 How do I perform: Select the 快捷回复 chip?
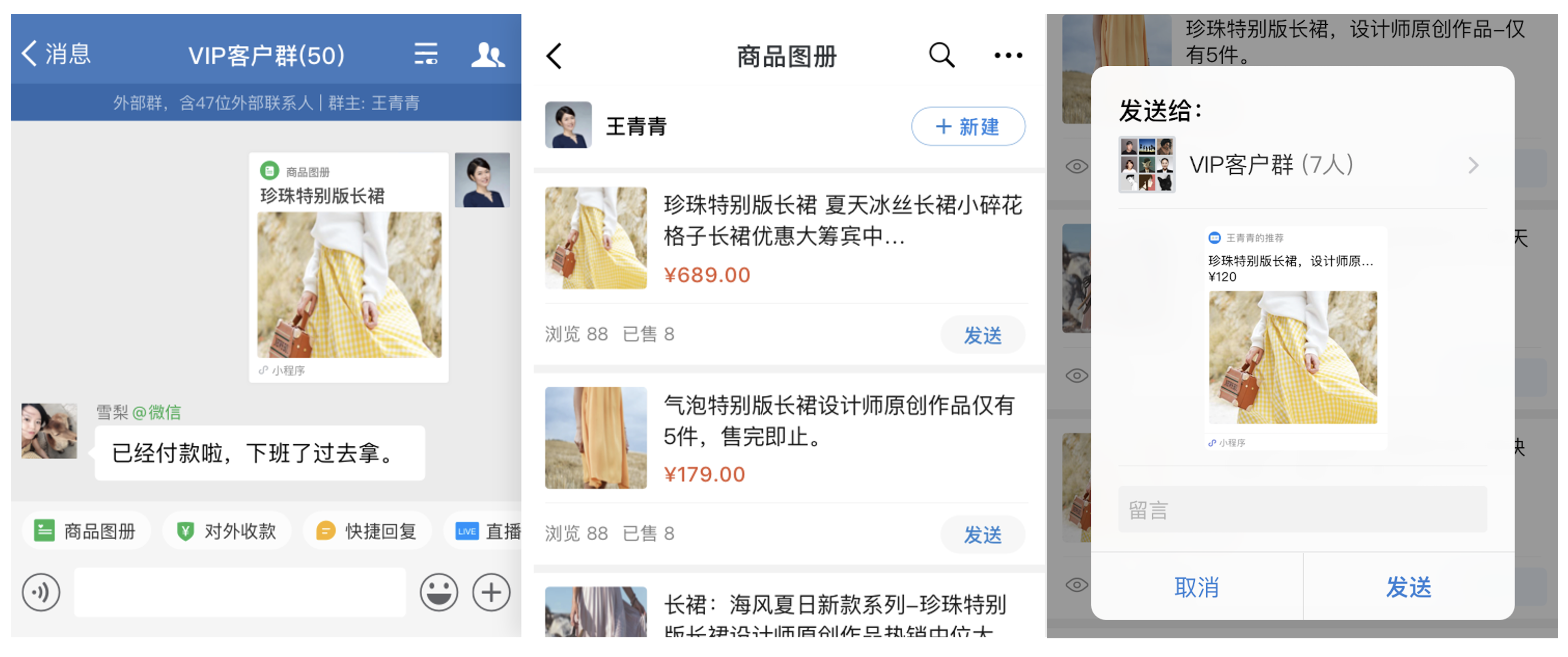[x=367, y=531]
